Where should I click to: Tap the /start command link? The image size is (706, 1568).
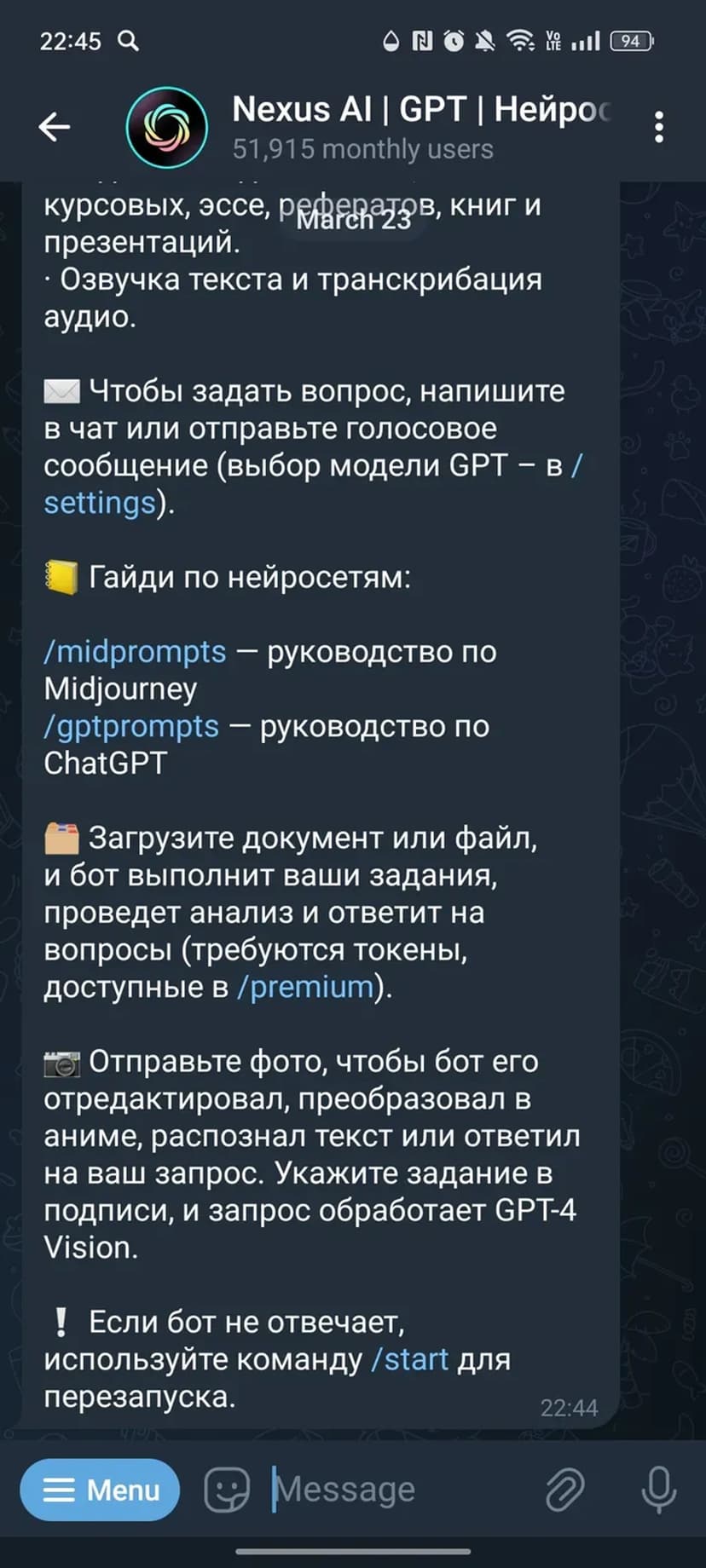[x=410, y=1359]
